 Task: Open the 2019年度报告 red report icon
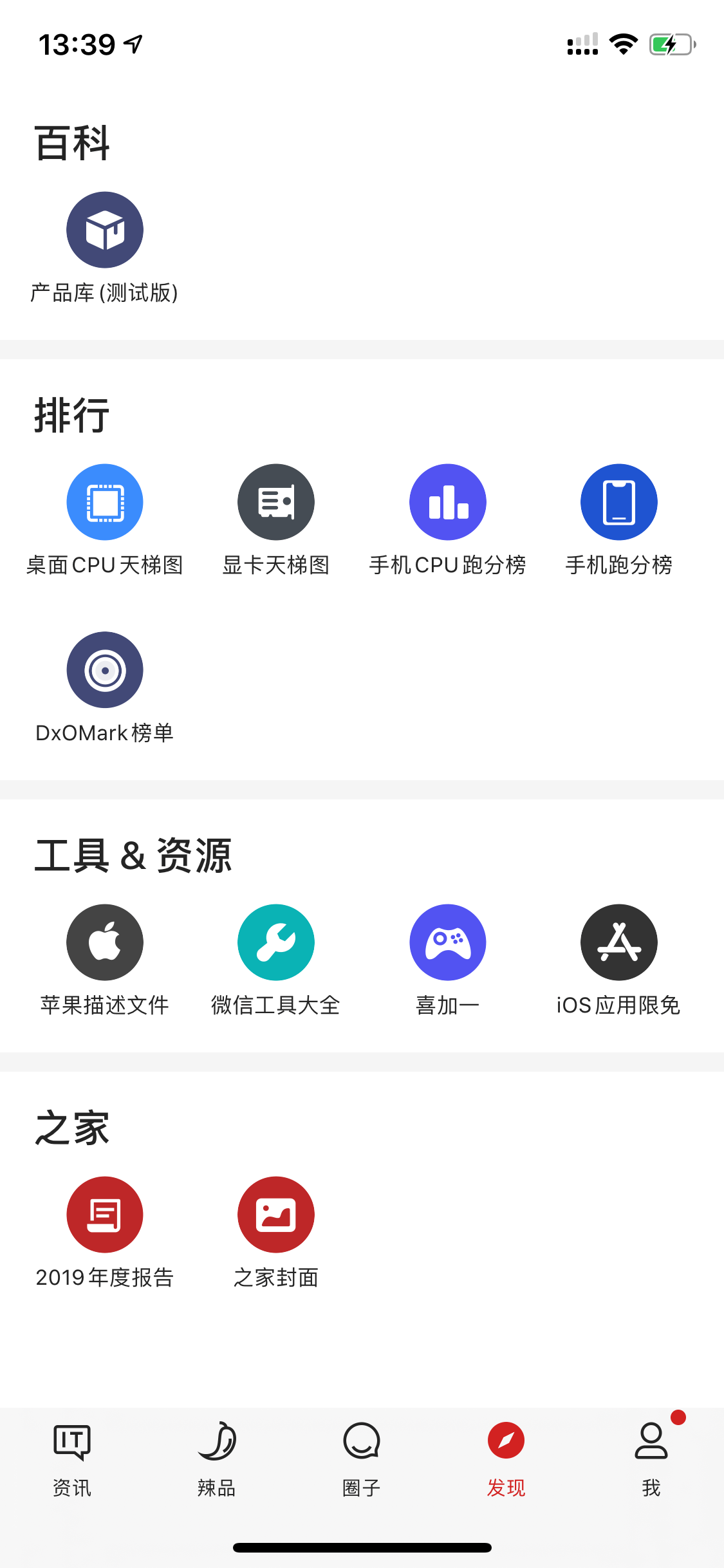(105, 1215)
